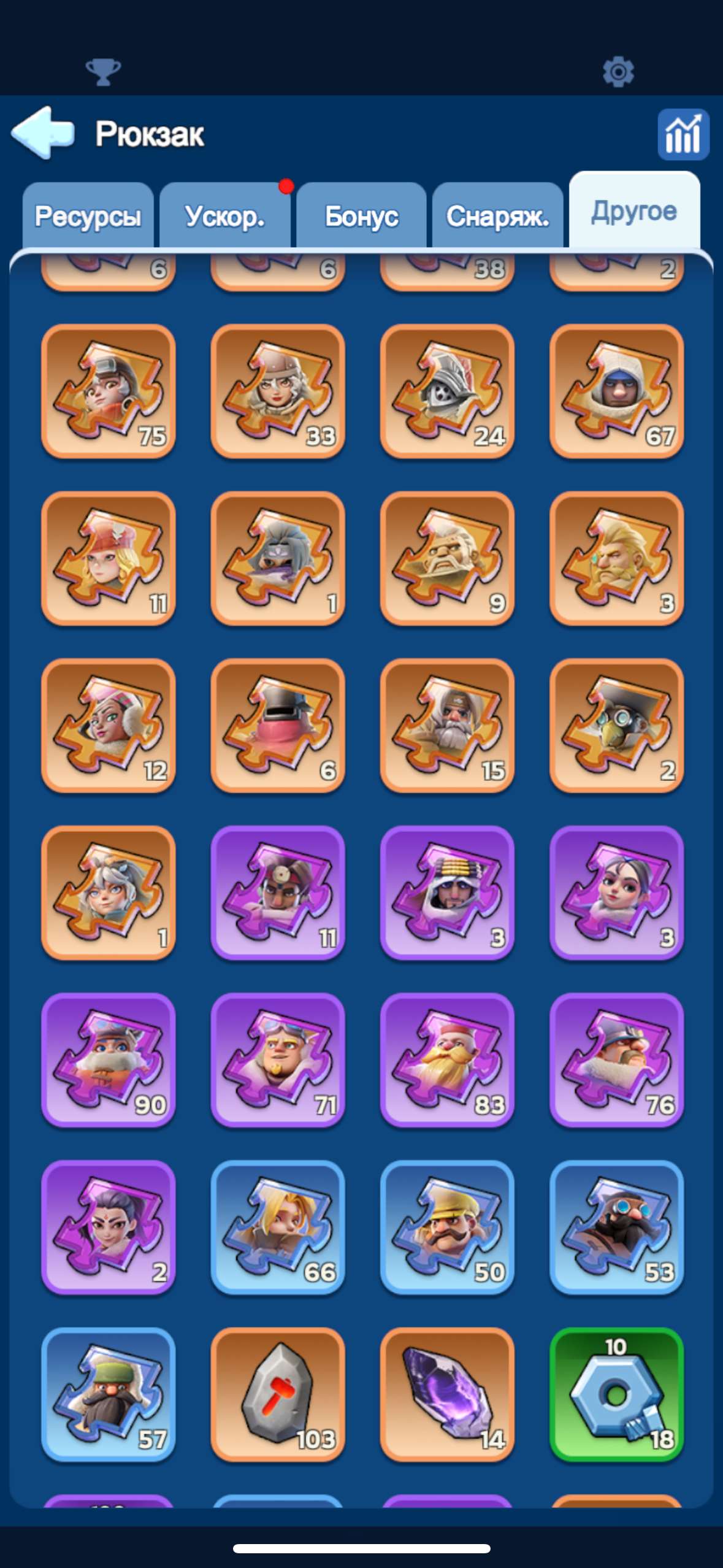This screenshot has height=1568, width=723.
Task: Select the purple crystal item with 14
Action: click(x=447, y=1394)
